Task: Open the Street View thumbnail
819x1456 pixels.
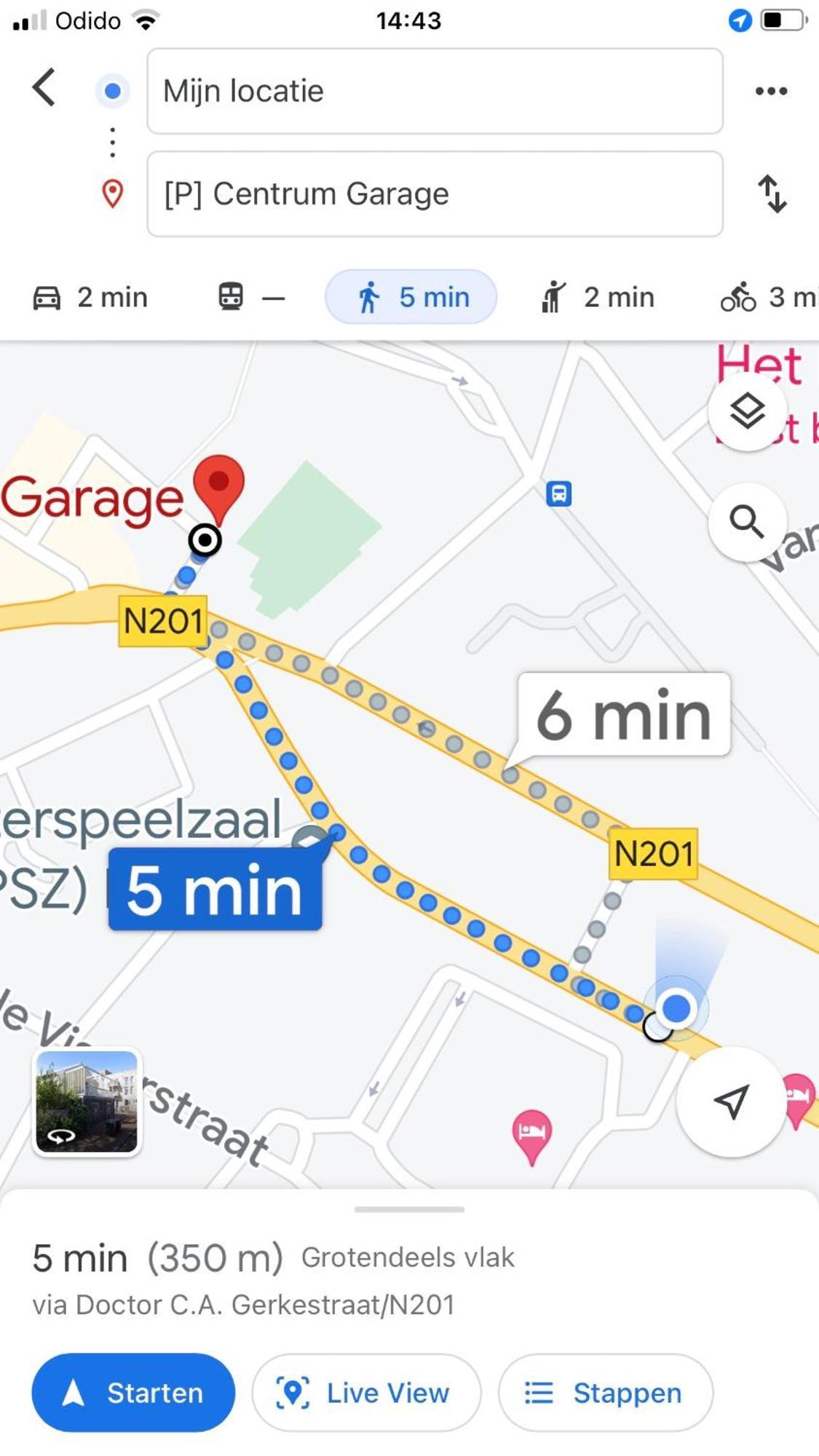Action: click(87, 1101)
